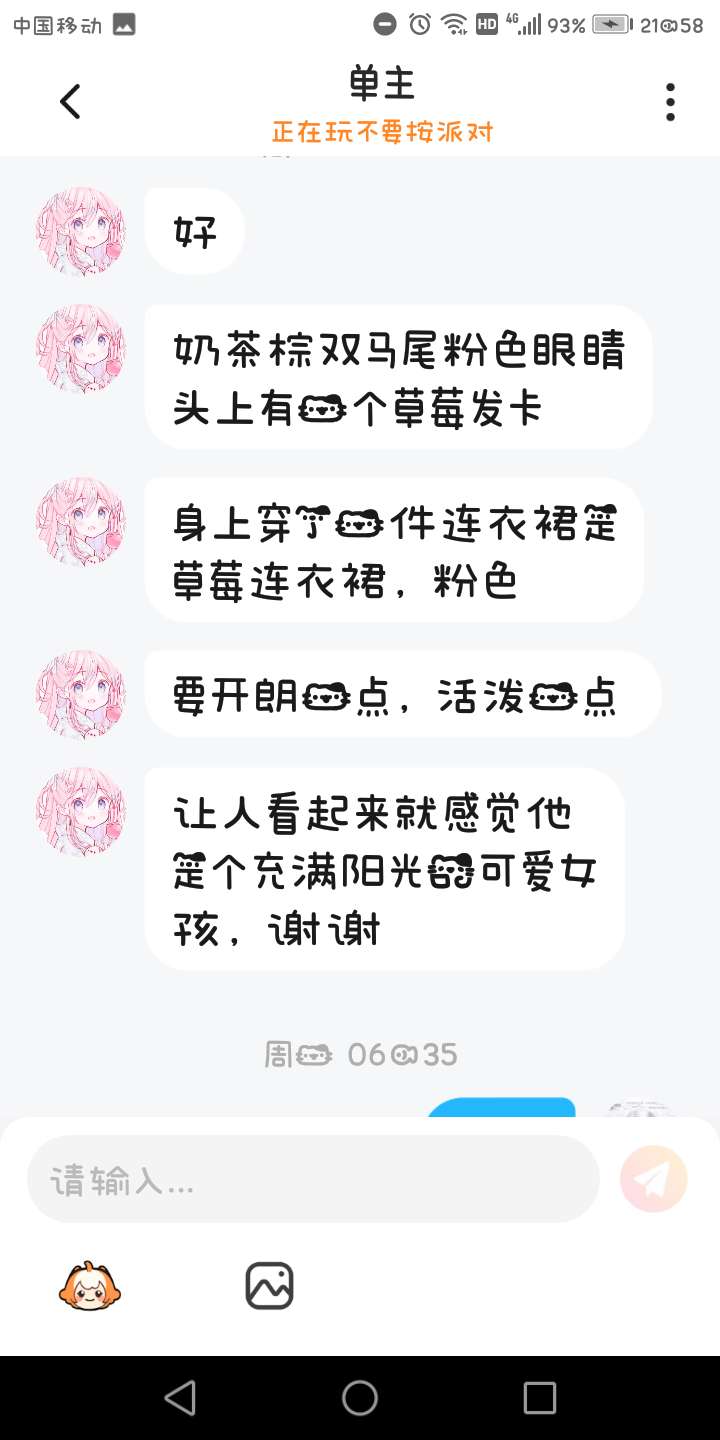
Task: Go back from the 单主 chat
Action: (x=70, y=102)
